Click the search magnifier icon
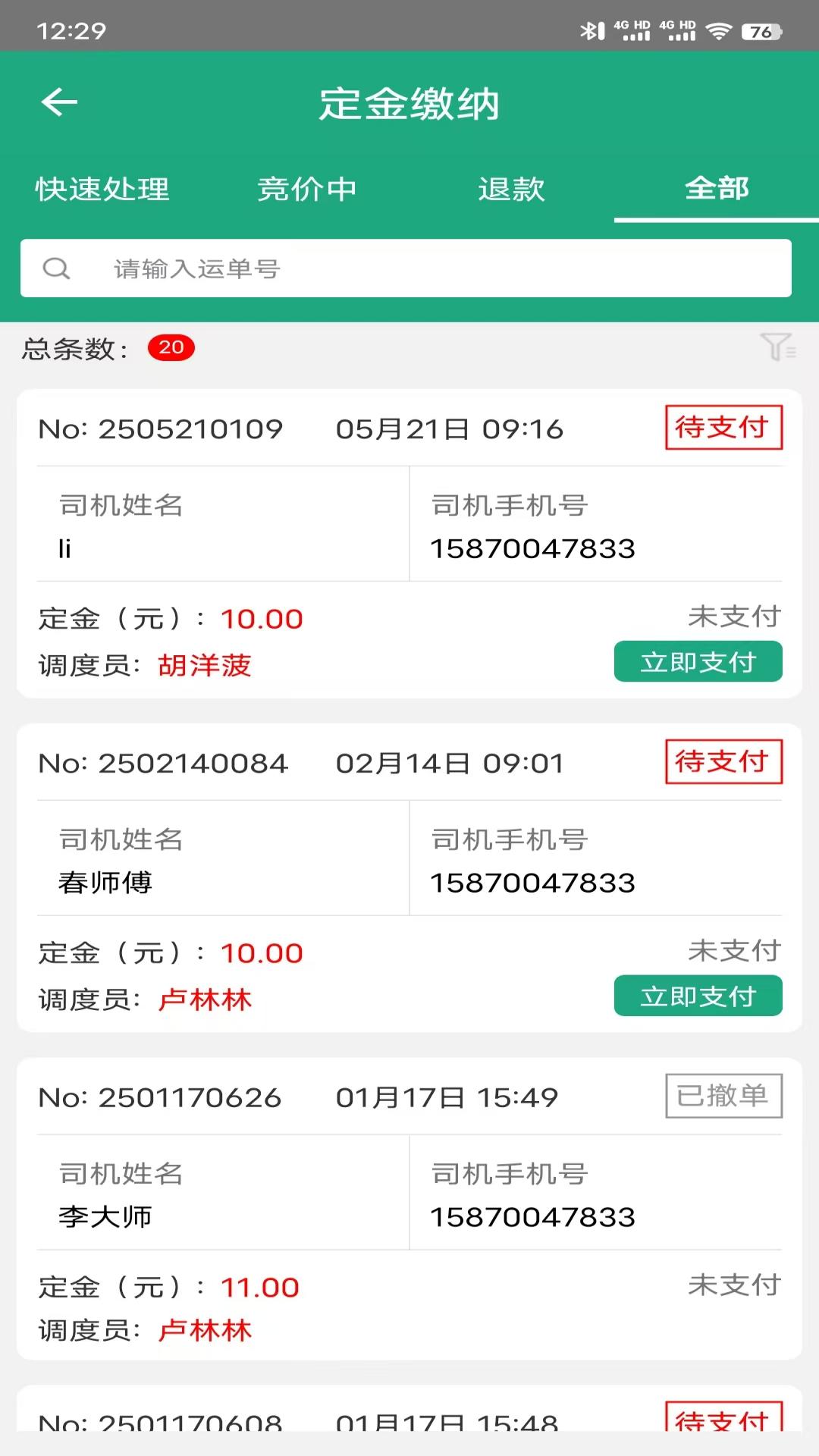Screen dimensions: 819x1456 point(58,268)
